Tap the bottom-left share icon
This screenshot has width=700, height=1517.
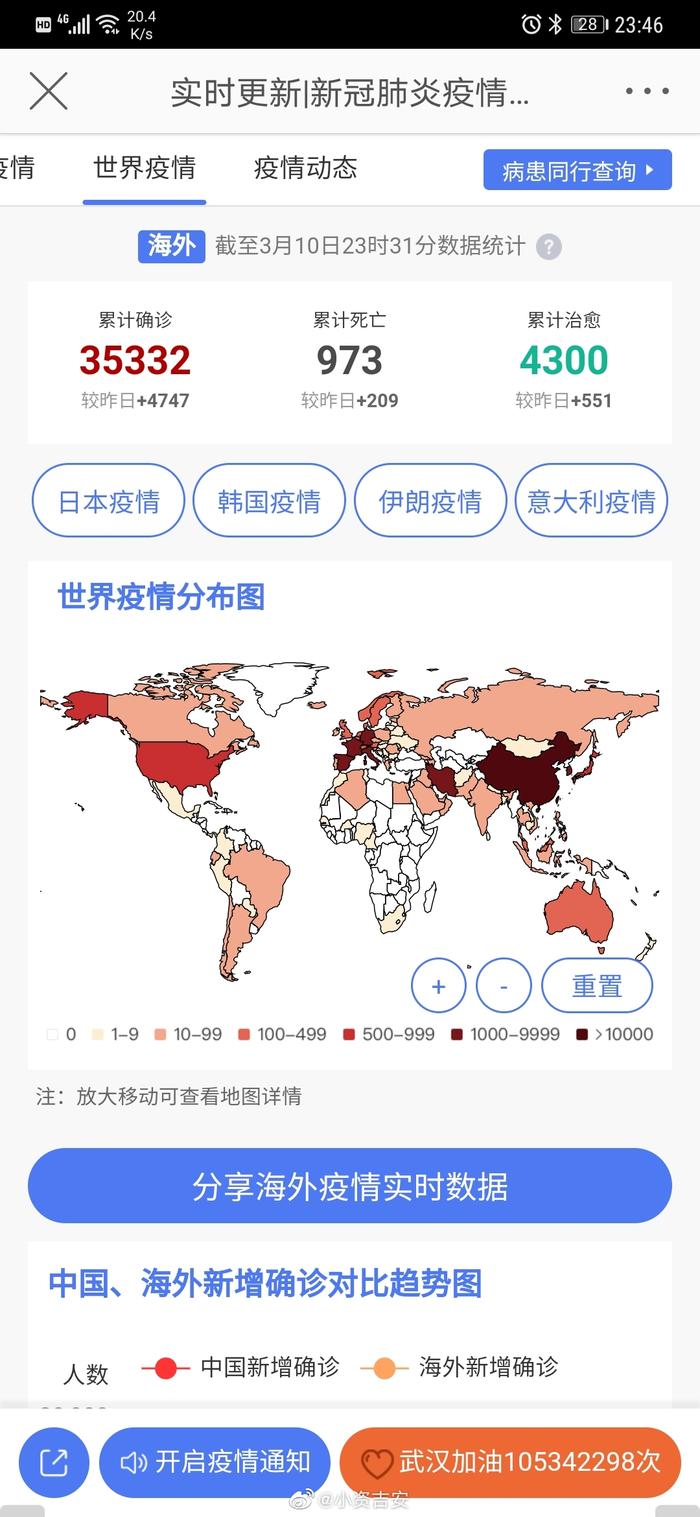53,1462
